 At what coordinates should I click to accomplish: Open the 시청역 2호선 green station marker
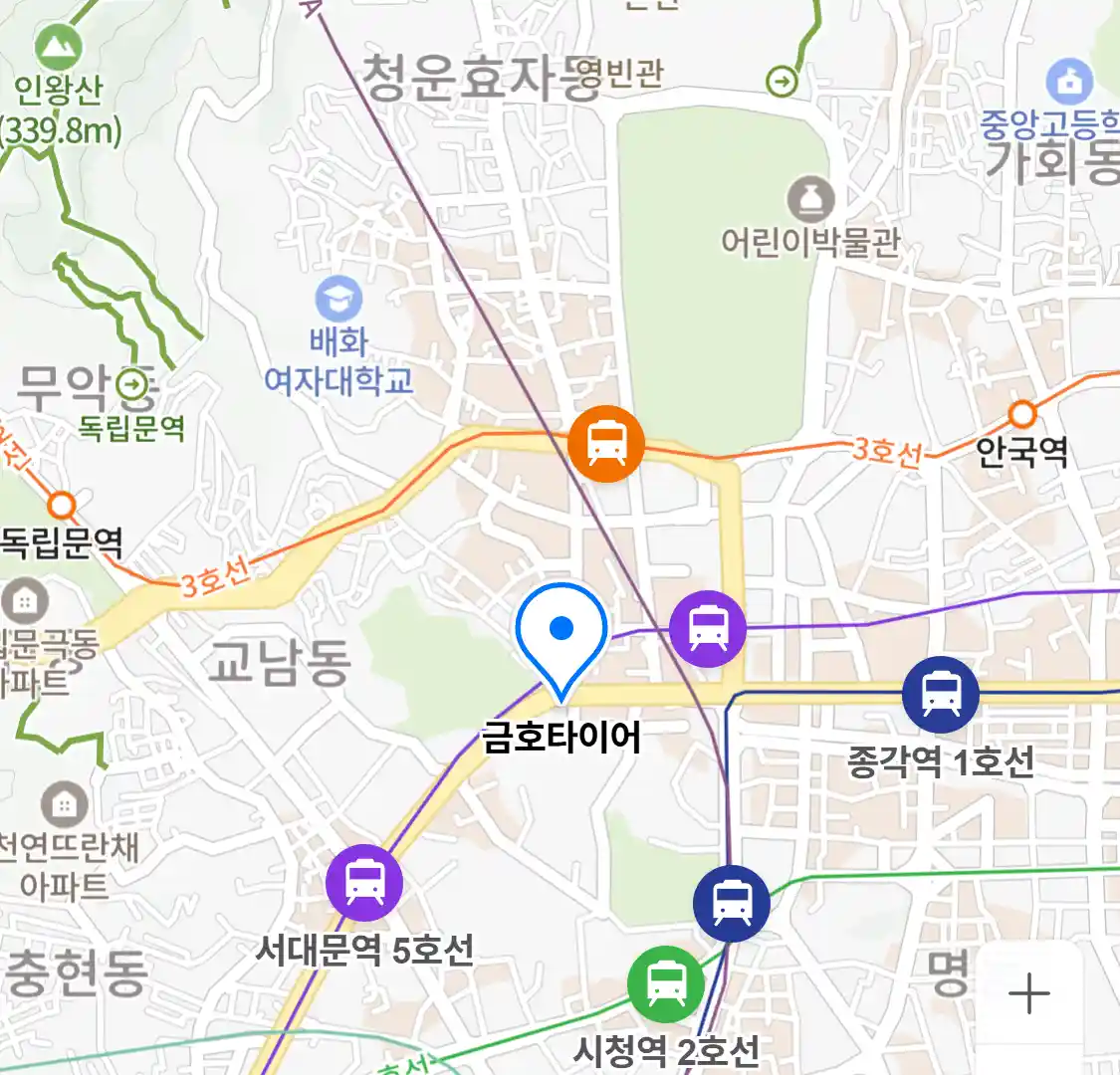[x=665, y=985]
